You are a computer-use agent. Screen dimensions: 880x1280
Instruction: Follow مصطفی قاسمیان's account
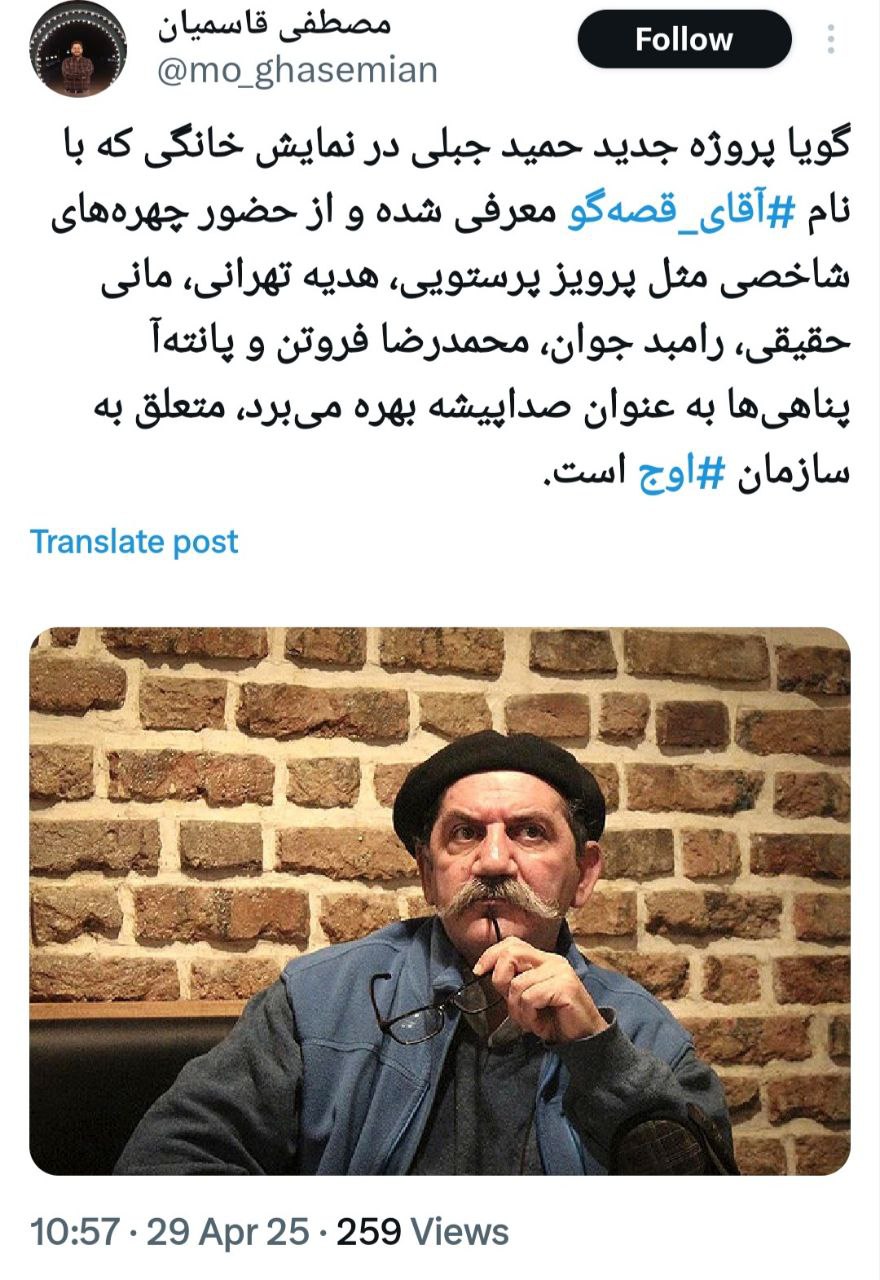pyautogui.click(x=684, y=40)
